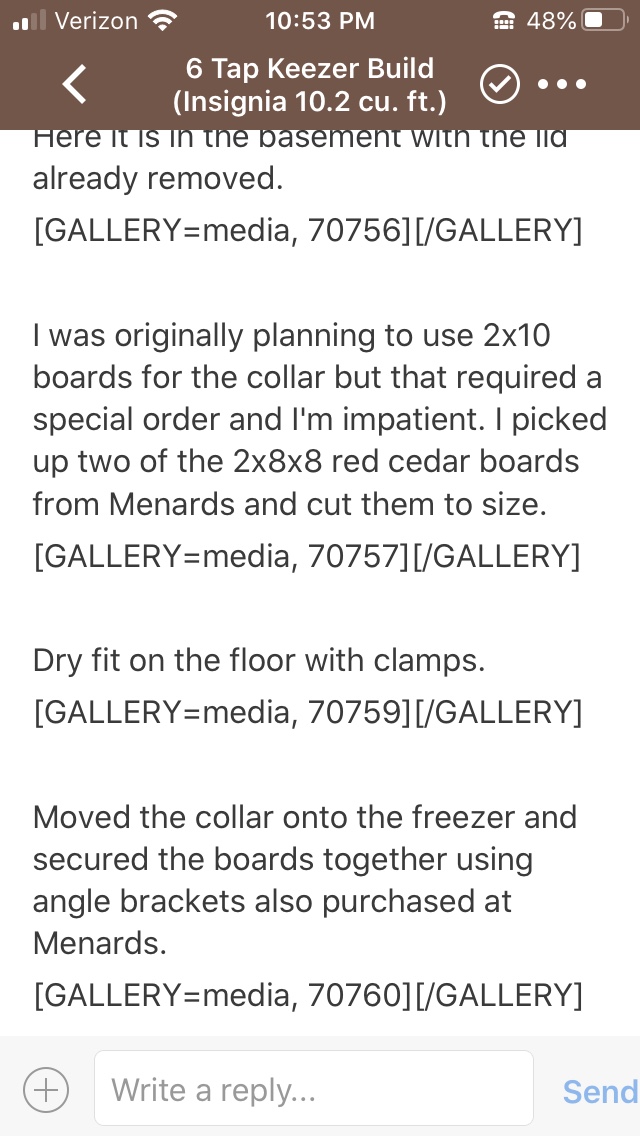Send the reply

coord(599,1091)
